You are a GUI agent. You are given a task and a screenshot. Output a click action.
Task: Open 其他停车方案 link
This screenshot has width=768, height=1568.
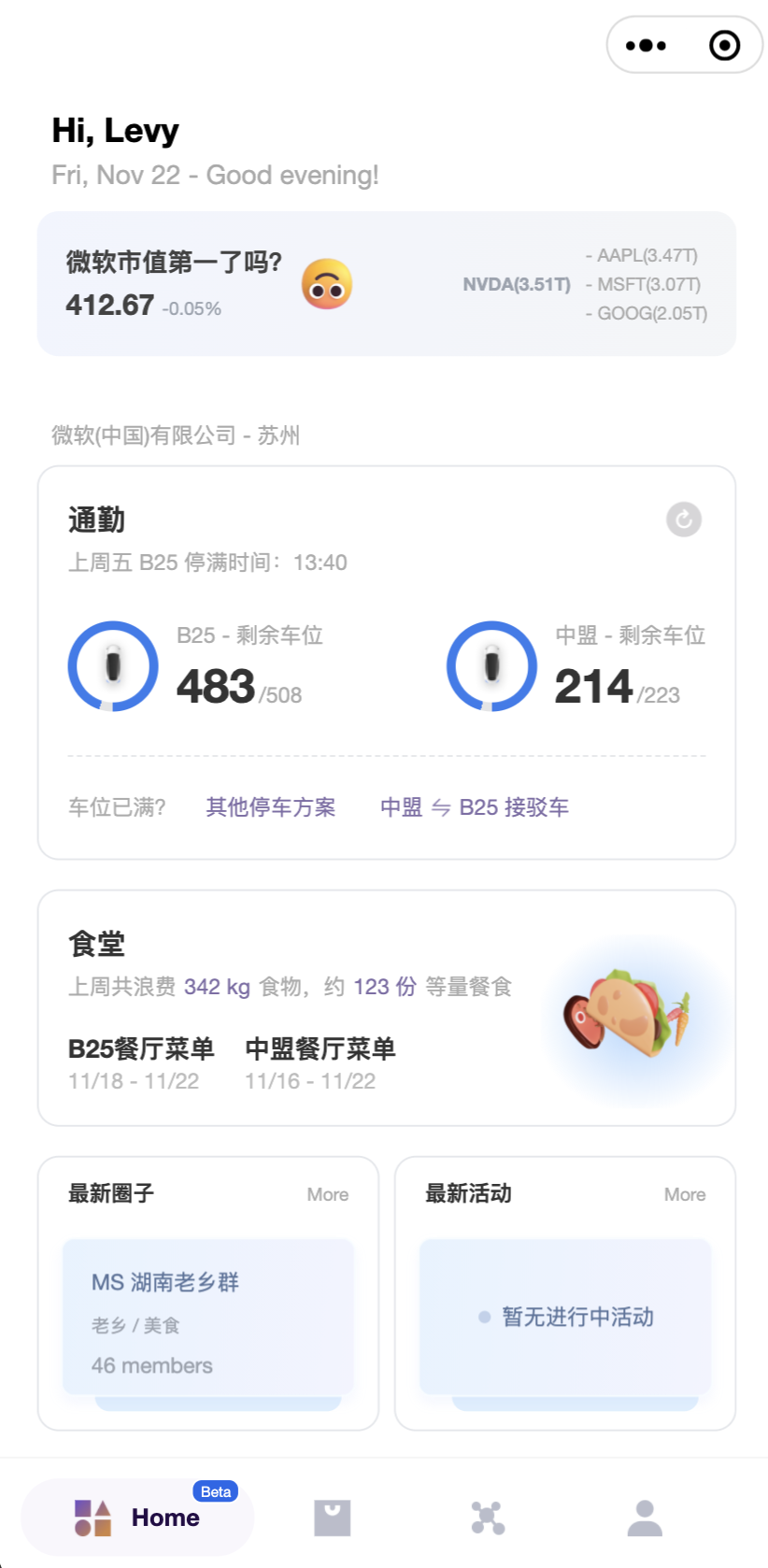point(271,807)
